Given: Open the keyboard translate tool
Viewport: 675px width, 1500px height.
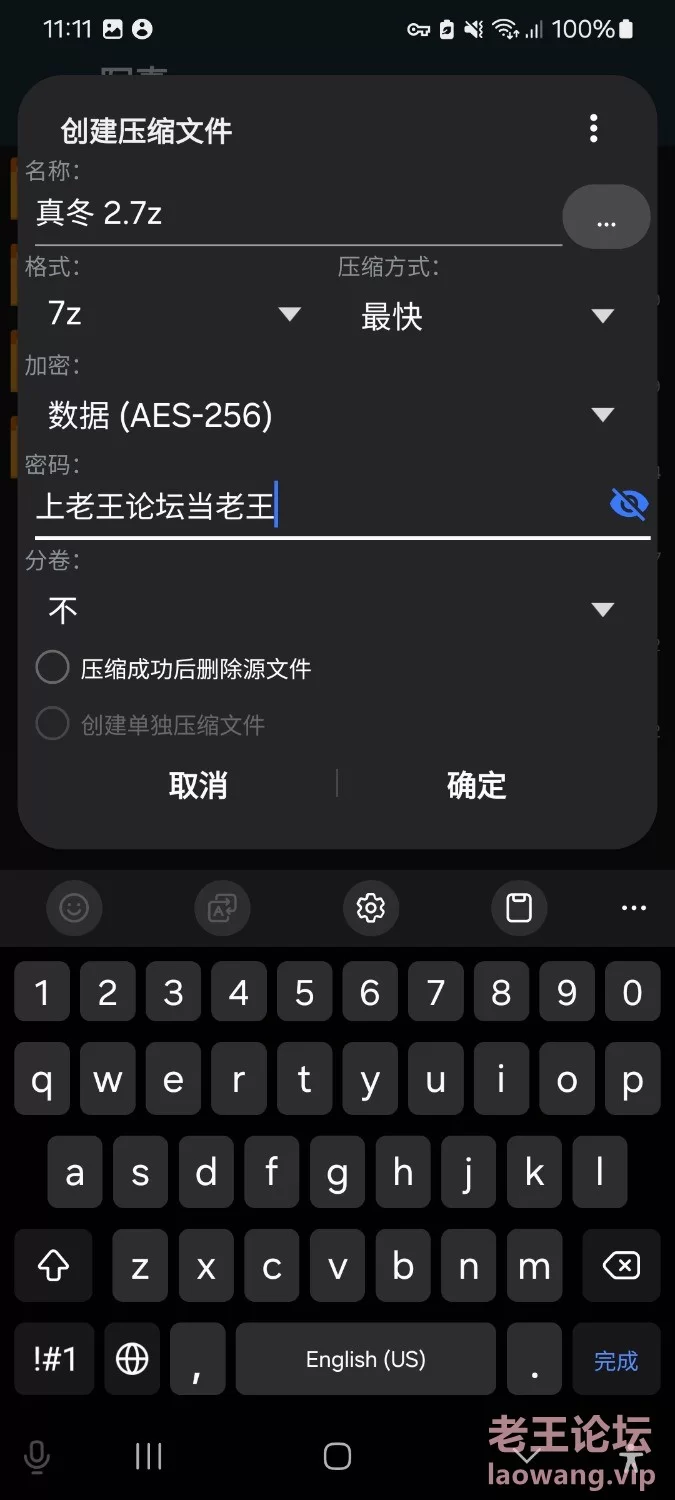Looking at the screenshot, I should tap(222, 908).
